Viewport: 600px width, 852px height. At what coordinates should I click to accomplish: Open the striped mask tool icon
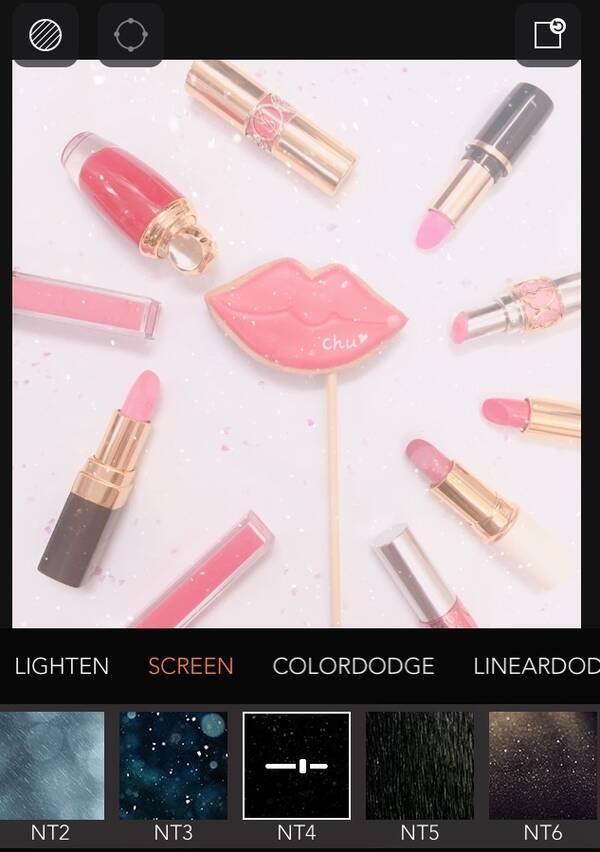[x=46, y=35]
